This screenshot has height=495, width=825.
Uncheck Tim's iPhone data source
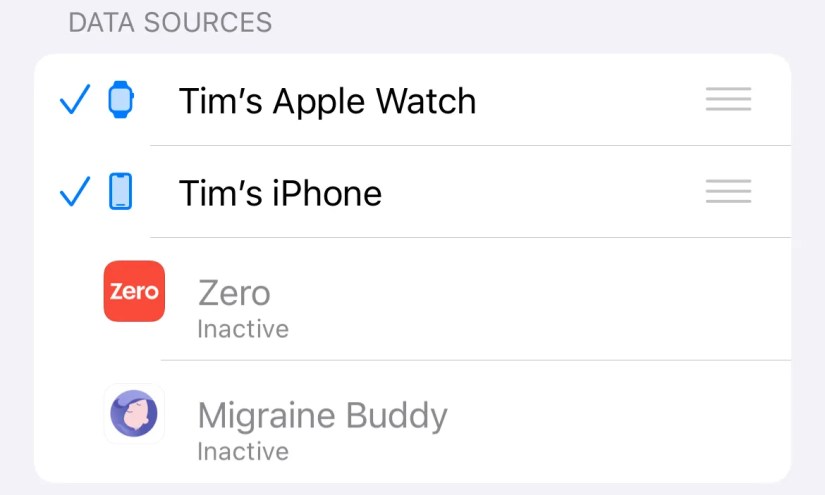75,192
